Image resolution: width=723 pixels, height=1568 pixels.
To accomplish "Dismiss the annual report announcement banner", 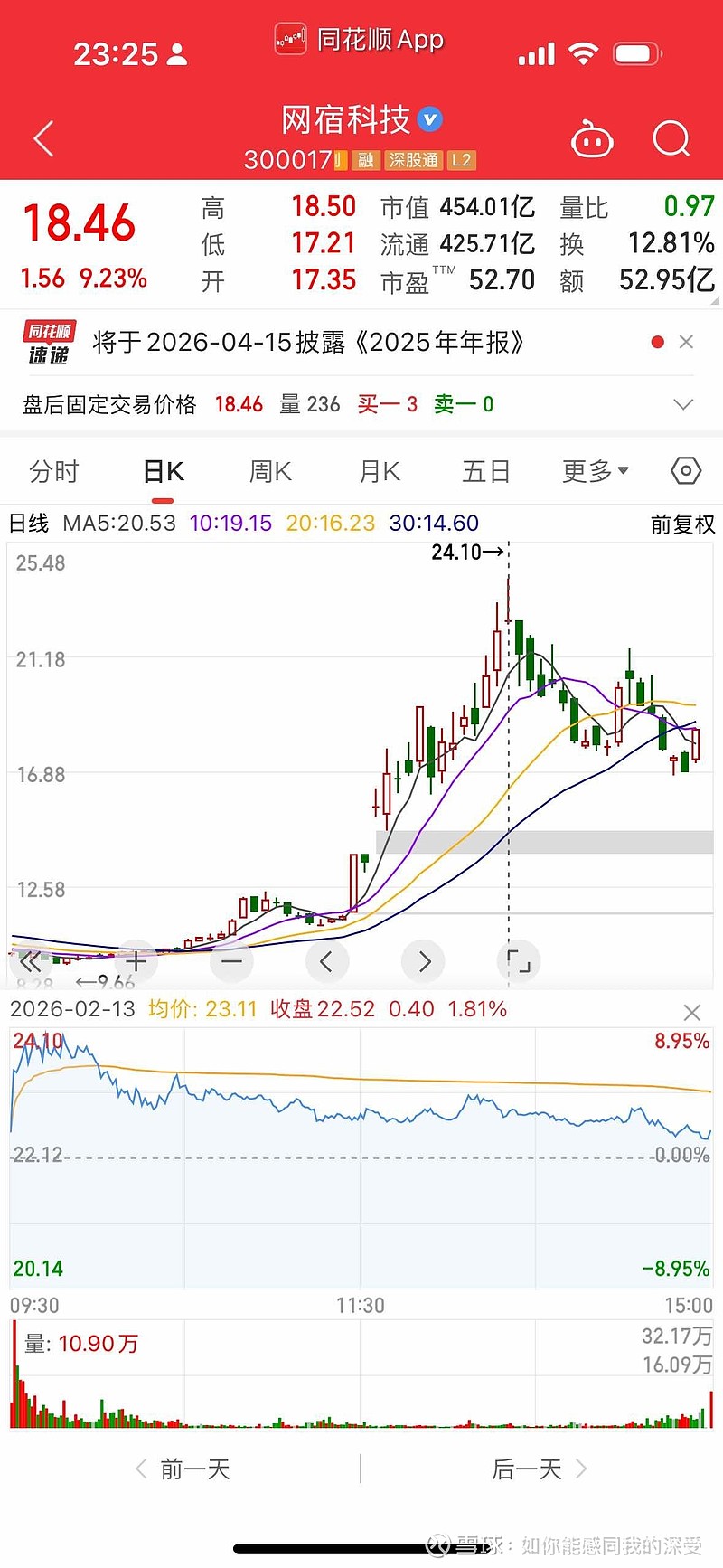I will coord(687,342).
